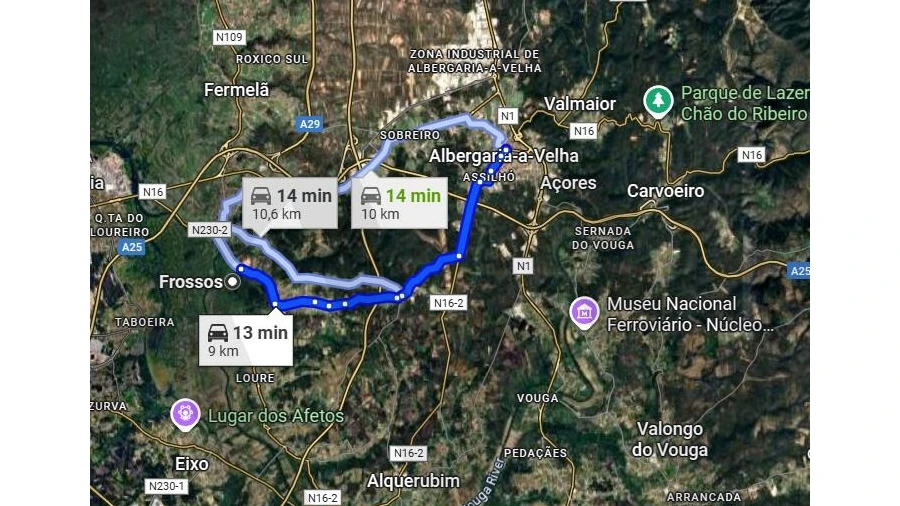Open Parque de Lazer Chão do Ribeiro pin
900x506 pixels.
(x=658, y=100)
